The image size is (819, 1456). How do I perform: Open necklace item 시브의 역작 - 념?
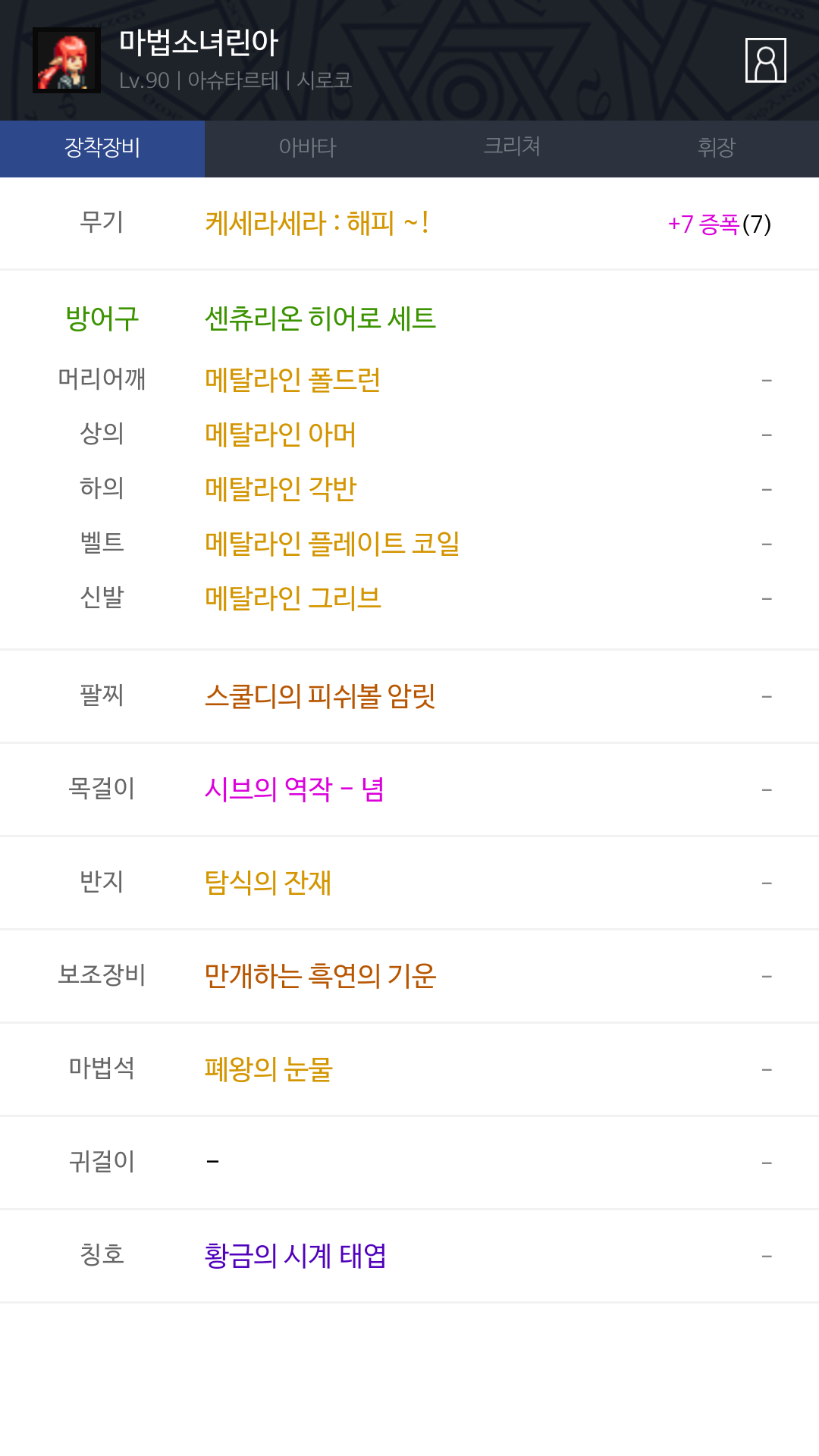coord(294,789)
